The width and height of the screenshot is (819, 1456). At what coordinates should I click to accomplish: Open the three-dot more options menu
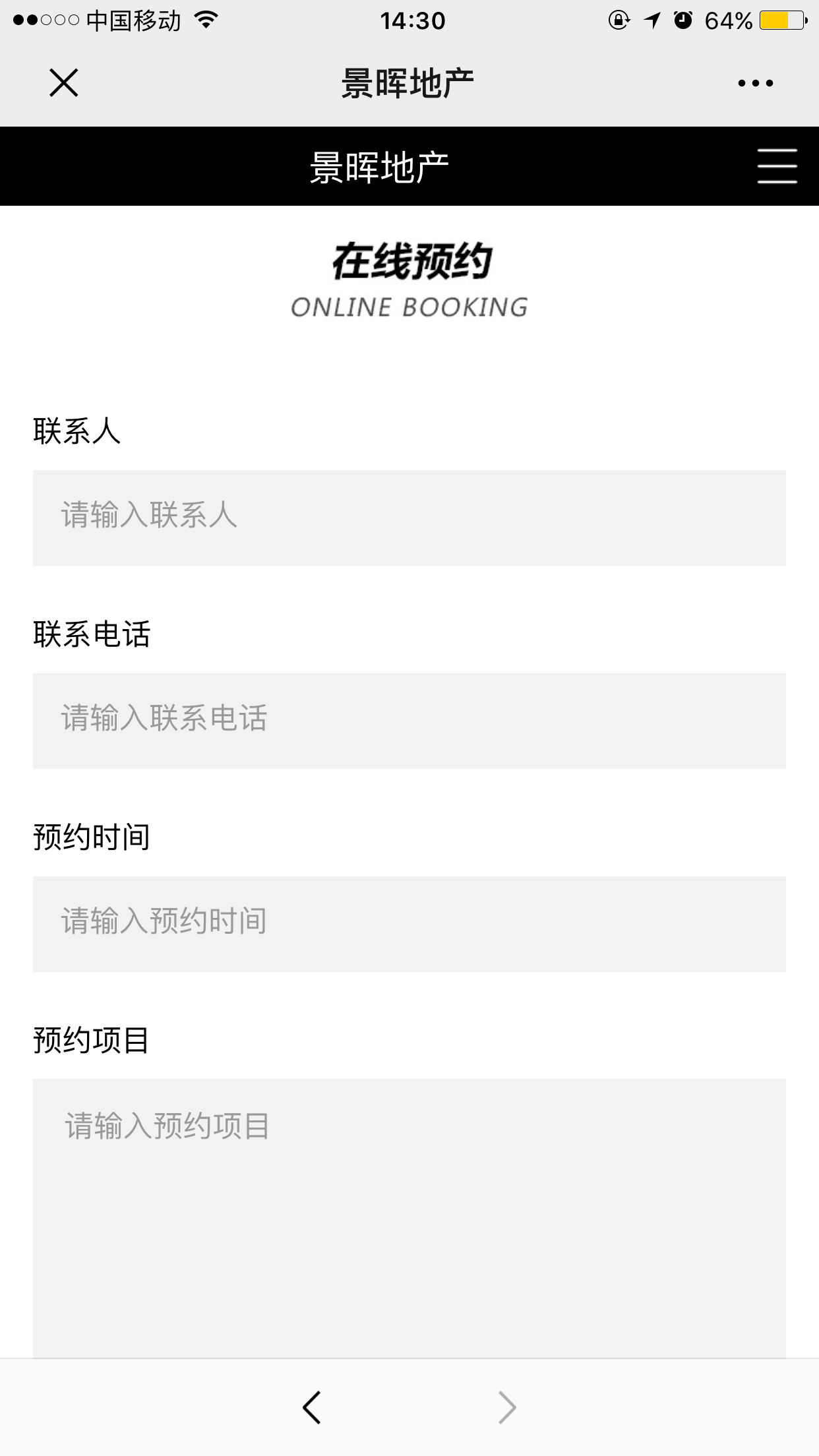[755, 83]
